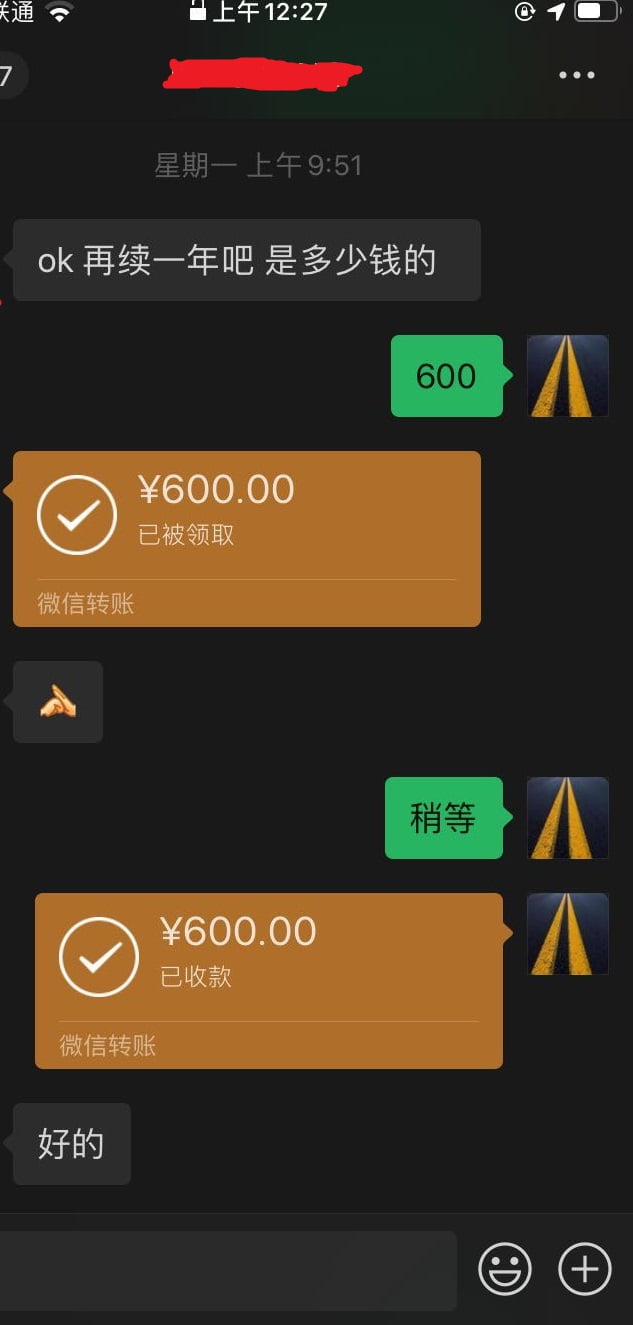Go back to the chat list
Viewport: 633px width, 1325px height.
[x=10, y=75]
